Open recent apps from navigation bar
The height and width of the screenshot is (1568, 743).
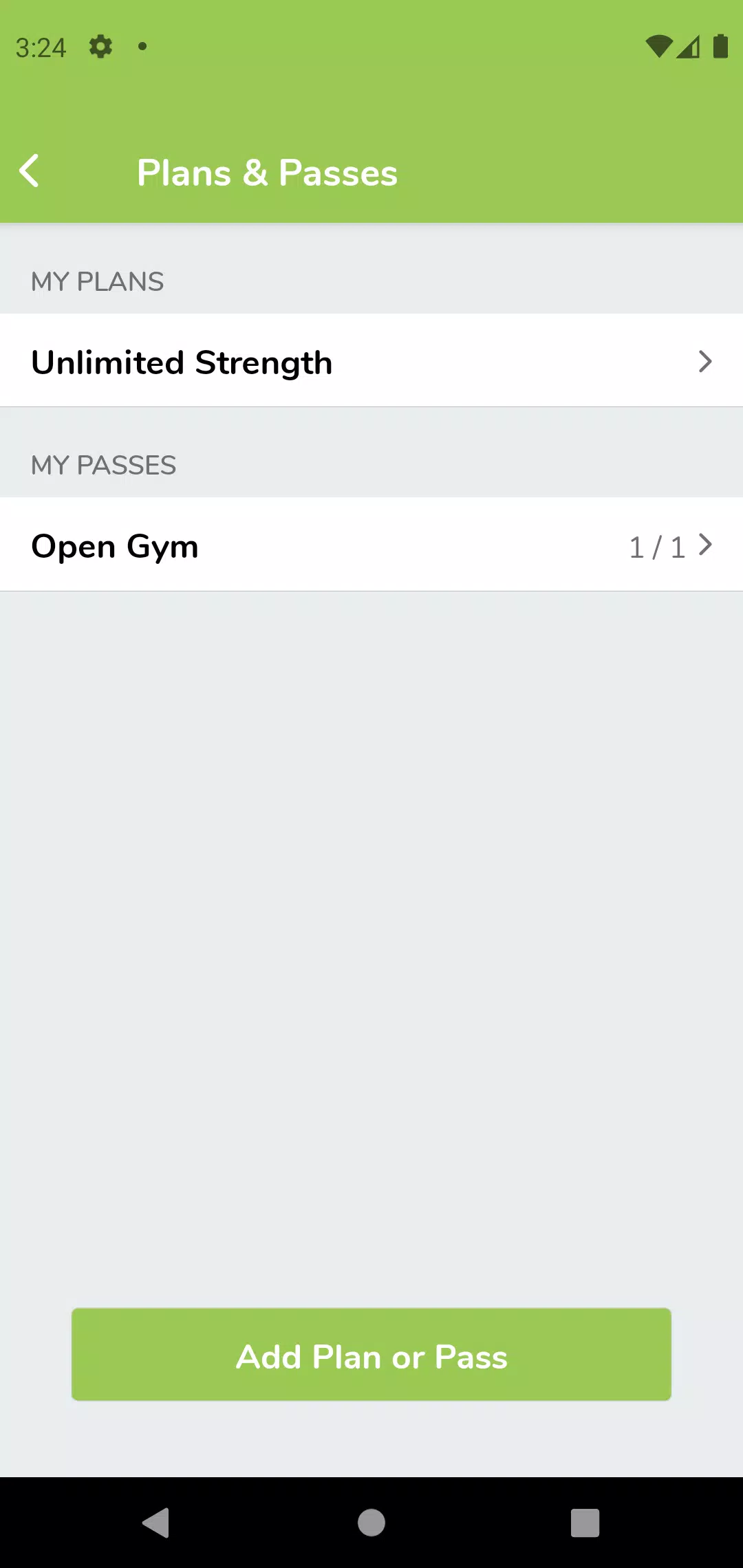(x=585, y=1523)
